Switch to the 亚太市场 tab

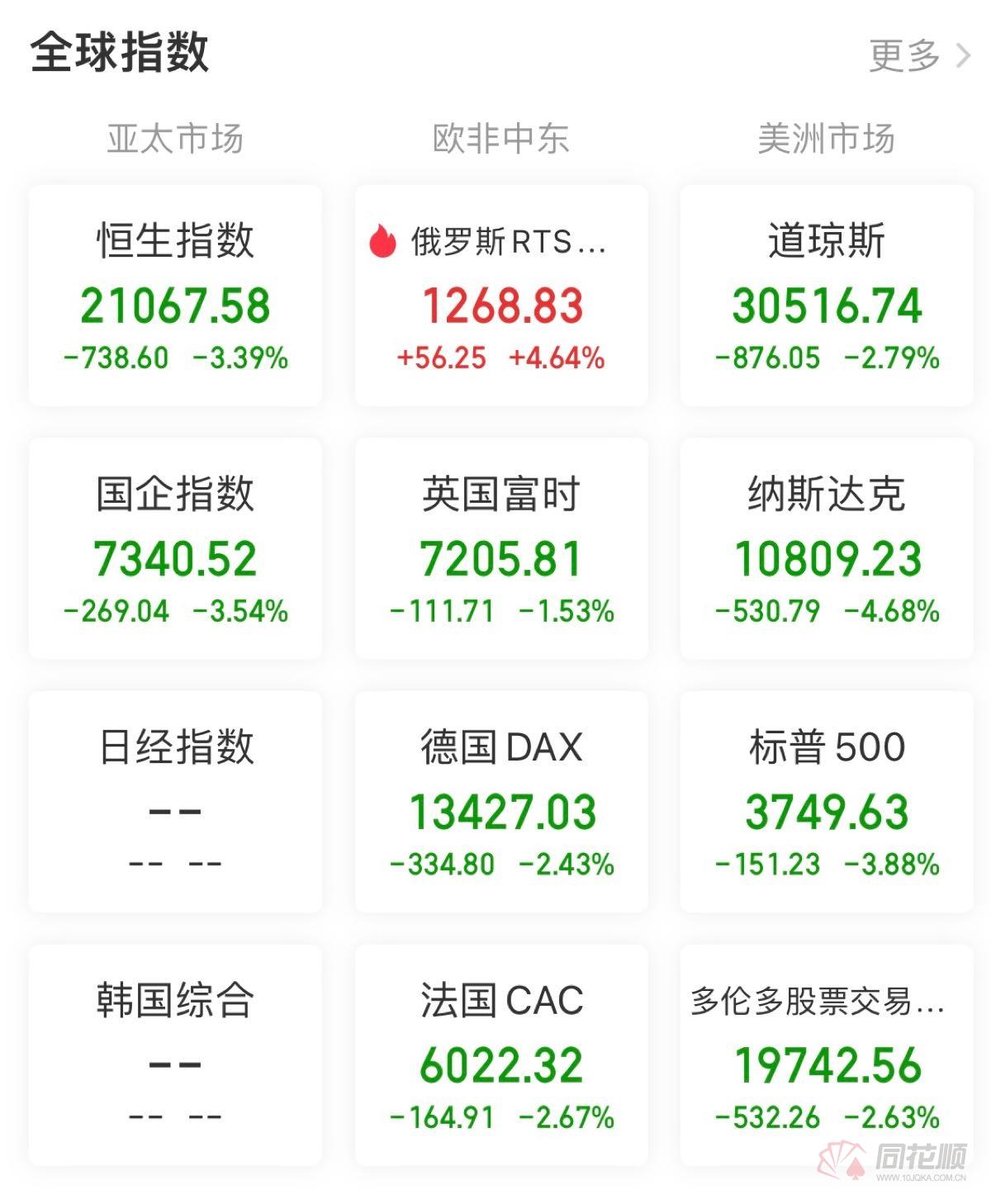click(176, 139)
